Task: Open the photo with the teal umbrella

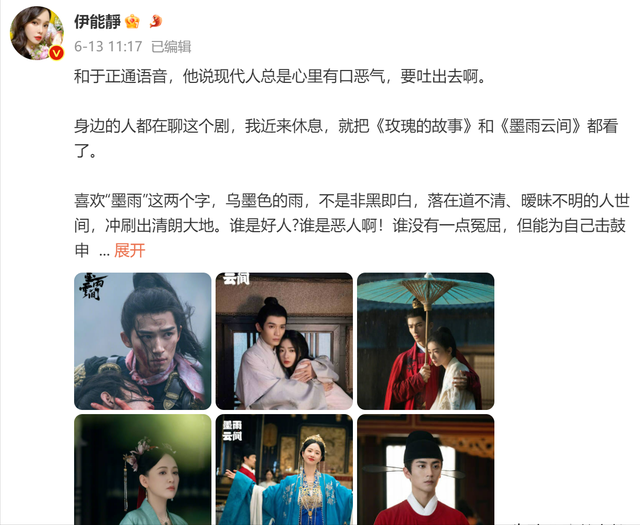Action: 426,341
